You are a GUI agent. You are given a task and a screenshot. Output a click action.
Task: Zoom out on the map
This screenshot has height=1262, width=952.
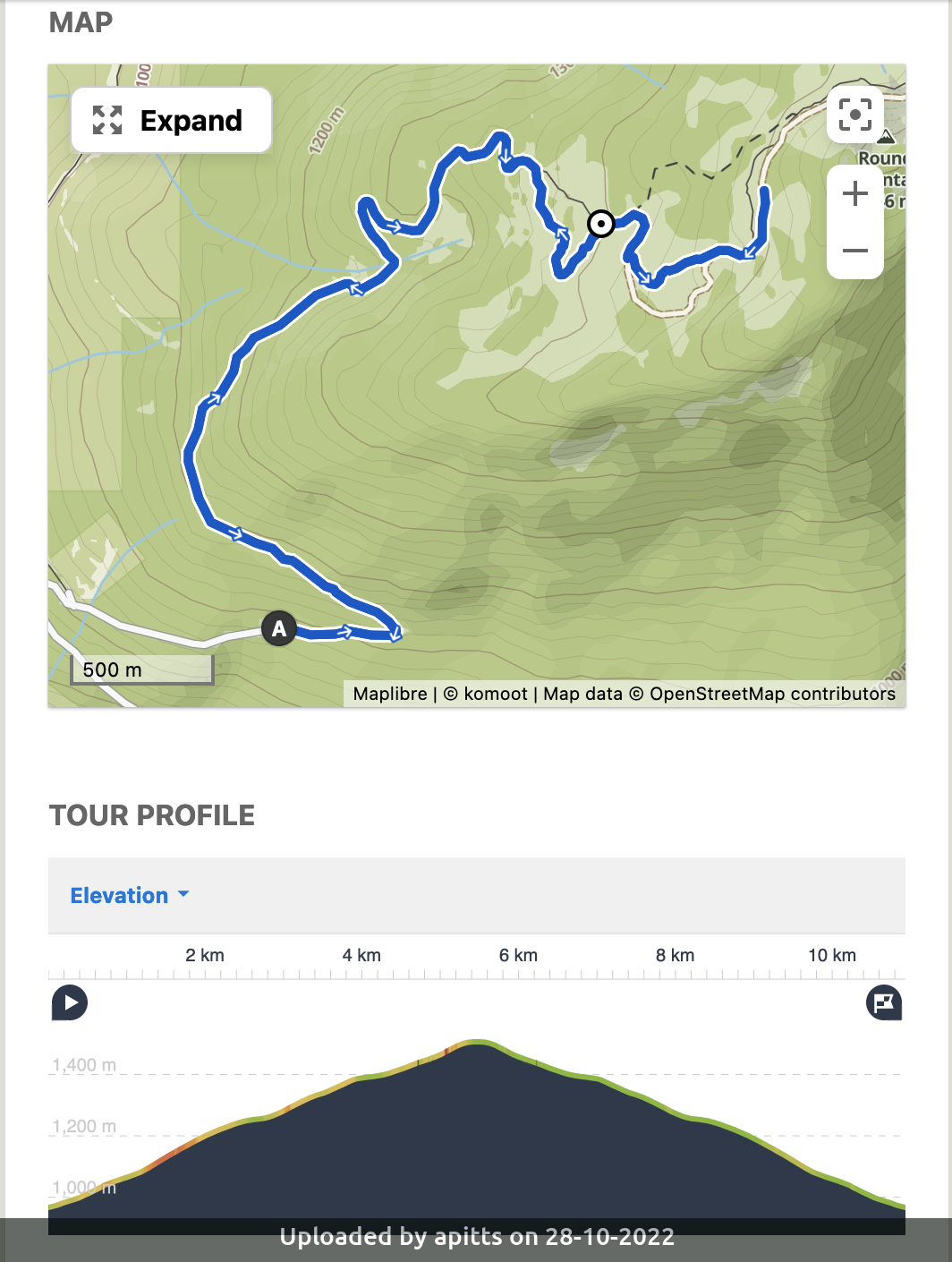point(854,251)
